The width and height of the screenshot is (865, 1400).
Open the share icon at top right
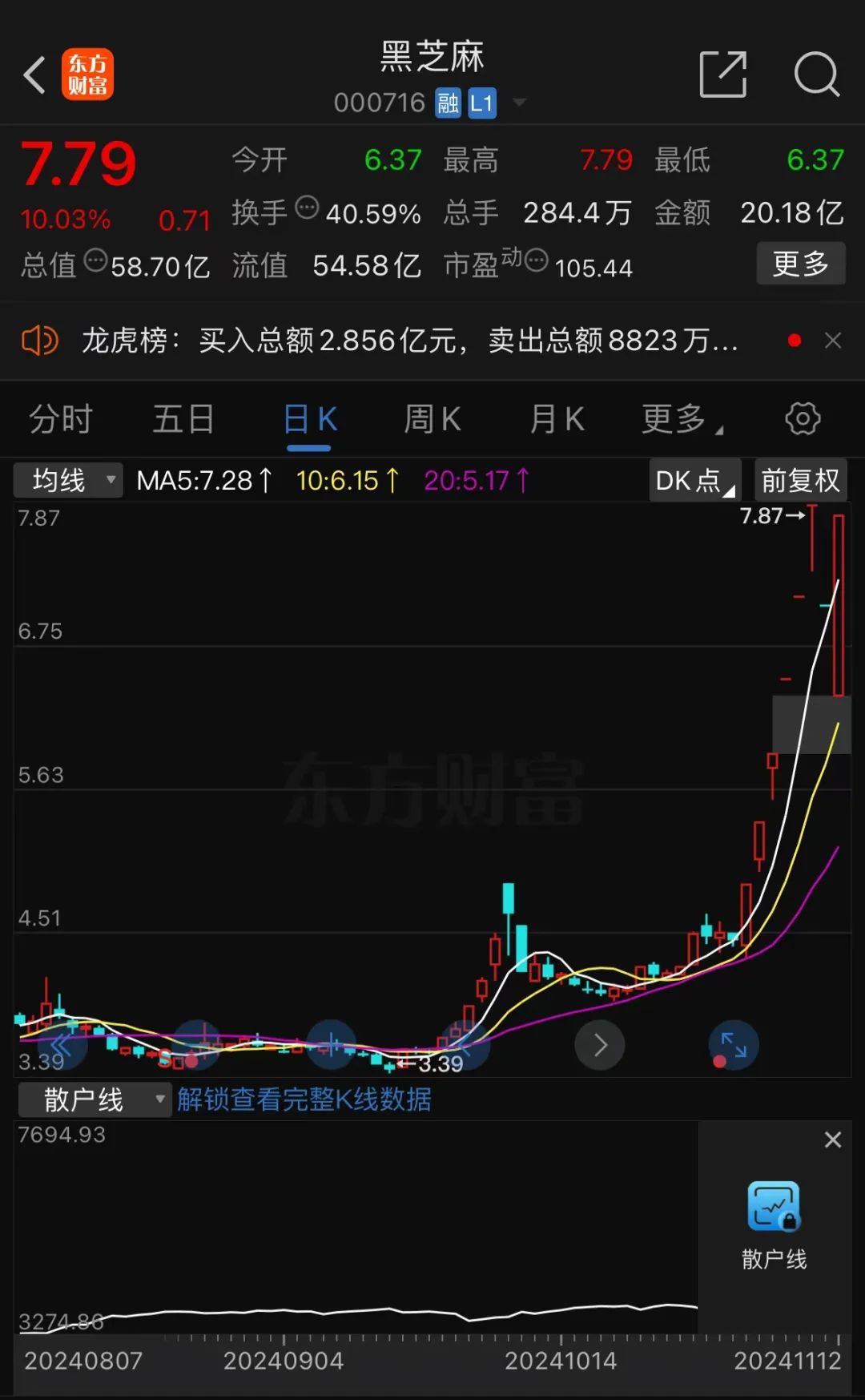click(x=722, y=73)
